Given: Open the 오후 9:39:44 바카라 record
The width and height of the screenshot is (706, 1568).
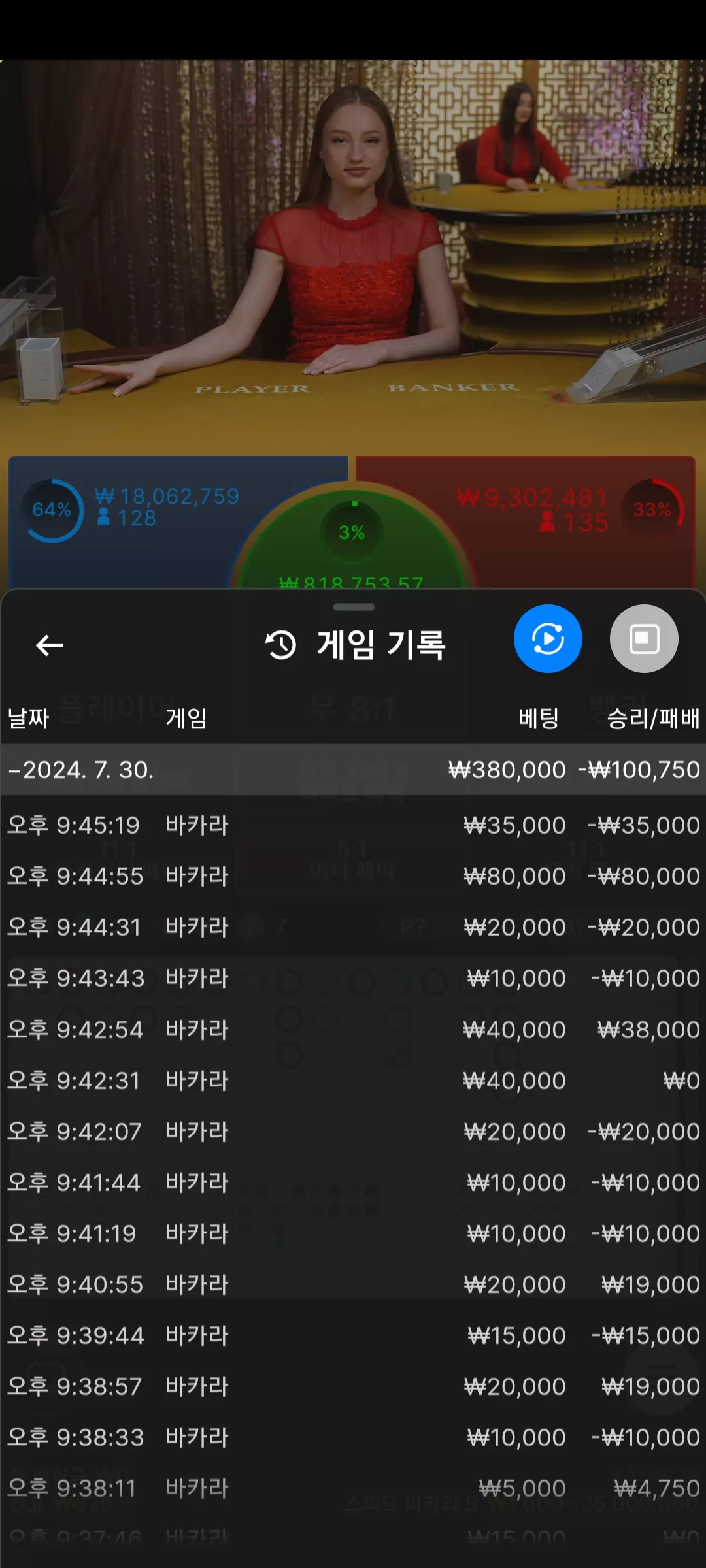Looking at the screenshot, I should coord(353,1335).
